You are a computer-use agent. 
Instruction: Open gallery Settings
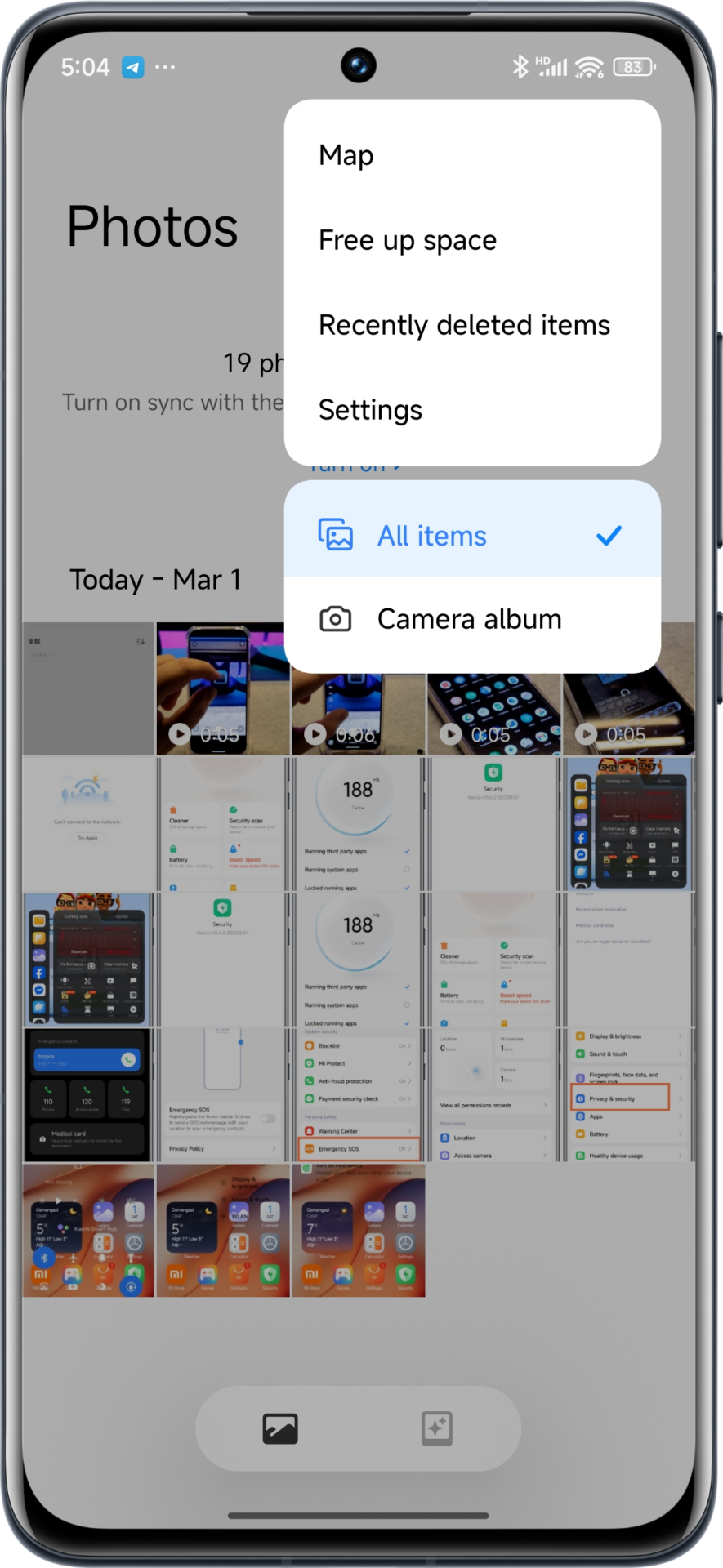[x=370, y=410]
